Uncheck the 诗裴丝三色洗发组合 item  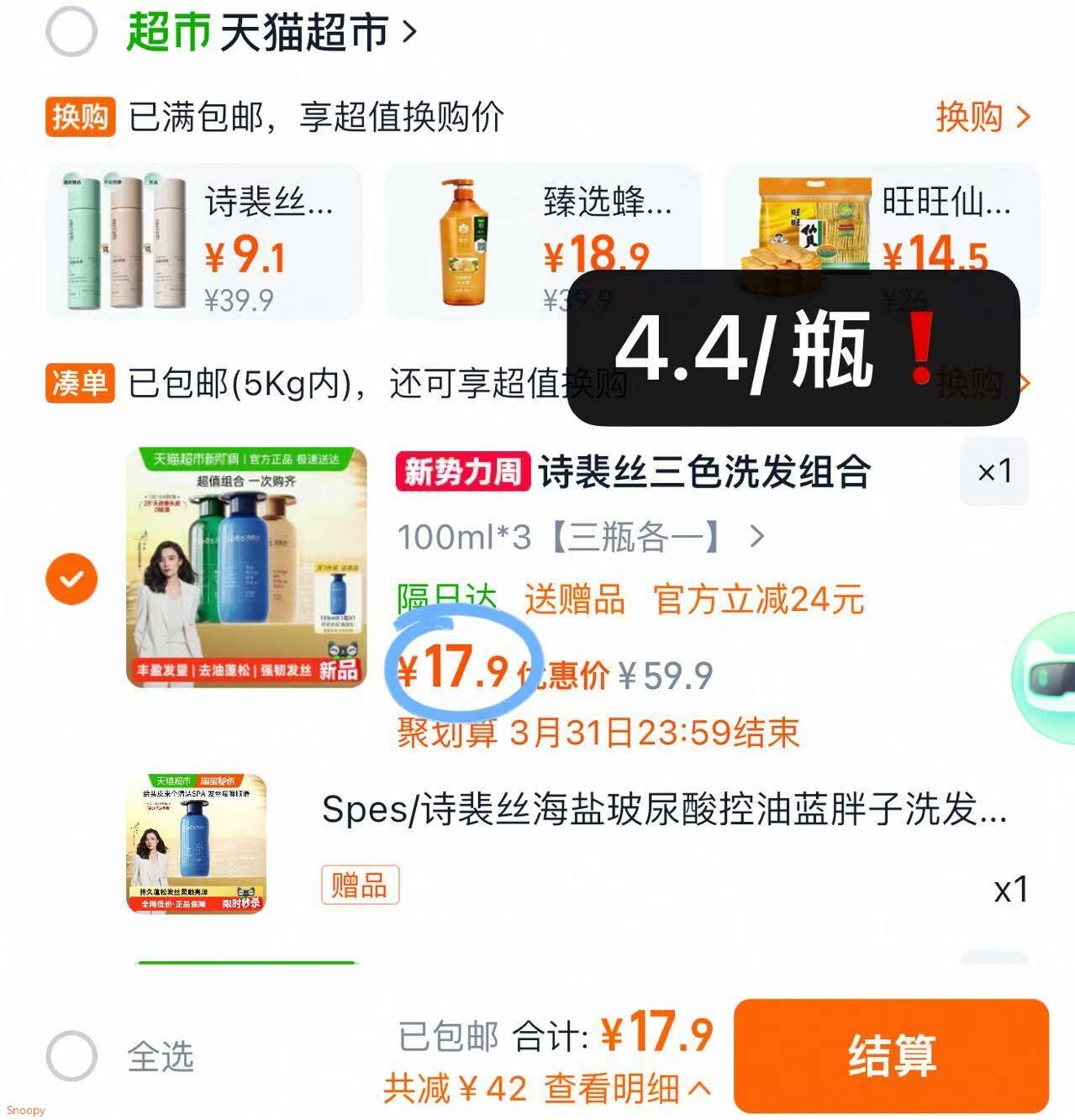tap(71, 579)
